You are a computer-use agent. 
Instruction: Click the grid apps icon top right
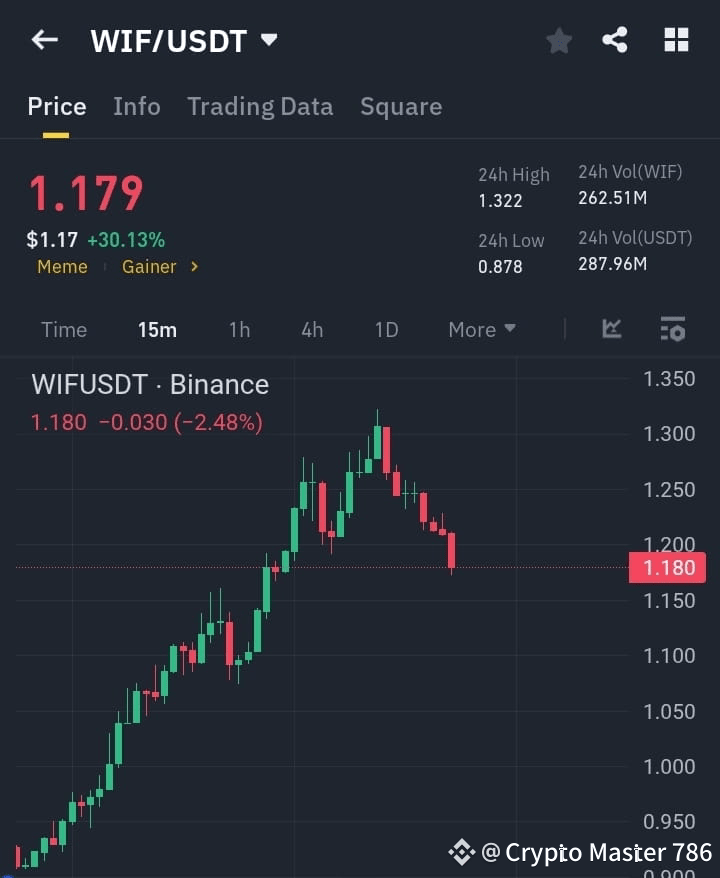676,40
